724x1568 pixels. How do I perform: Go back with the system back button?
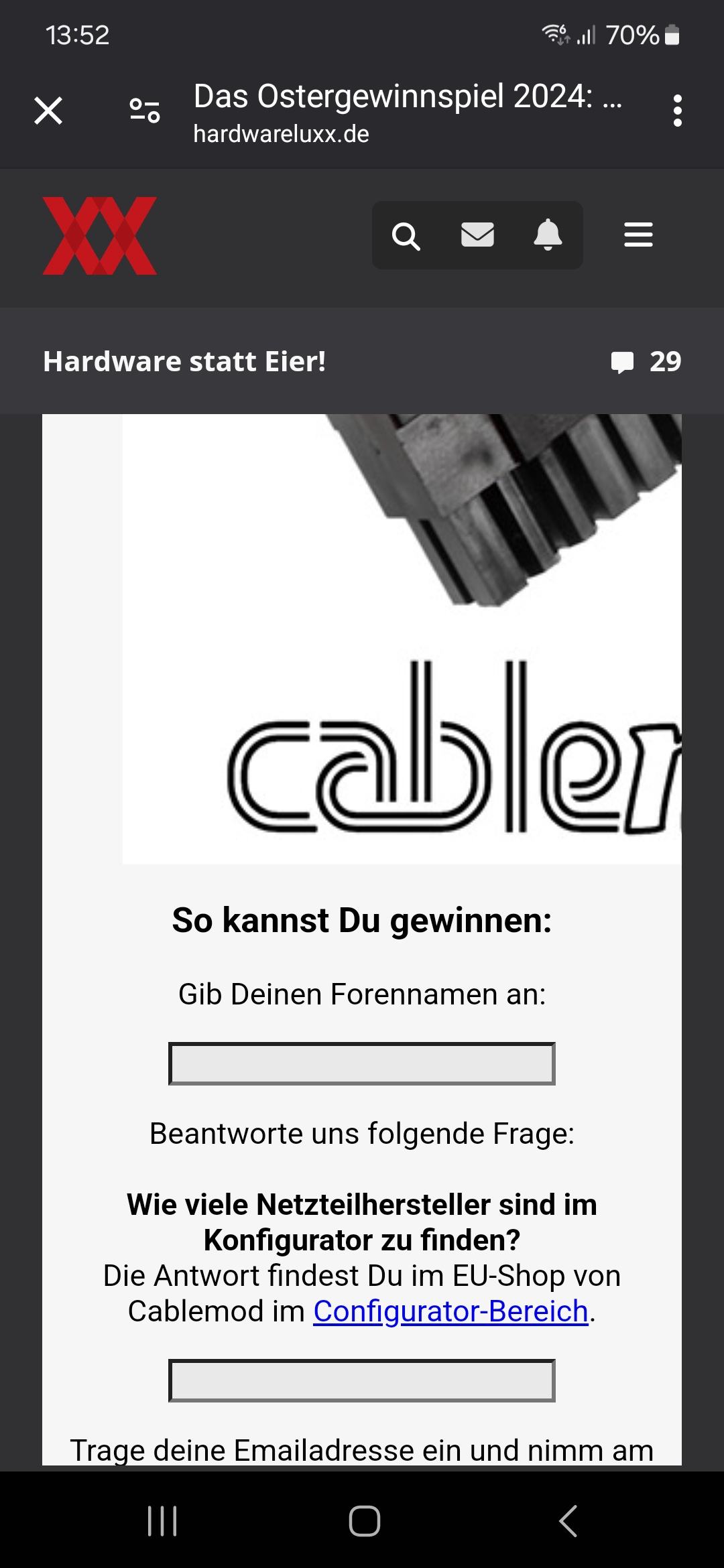568,1521
